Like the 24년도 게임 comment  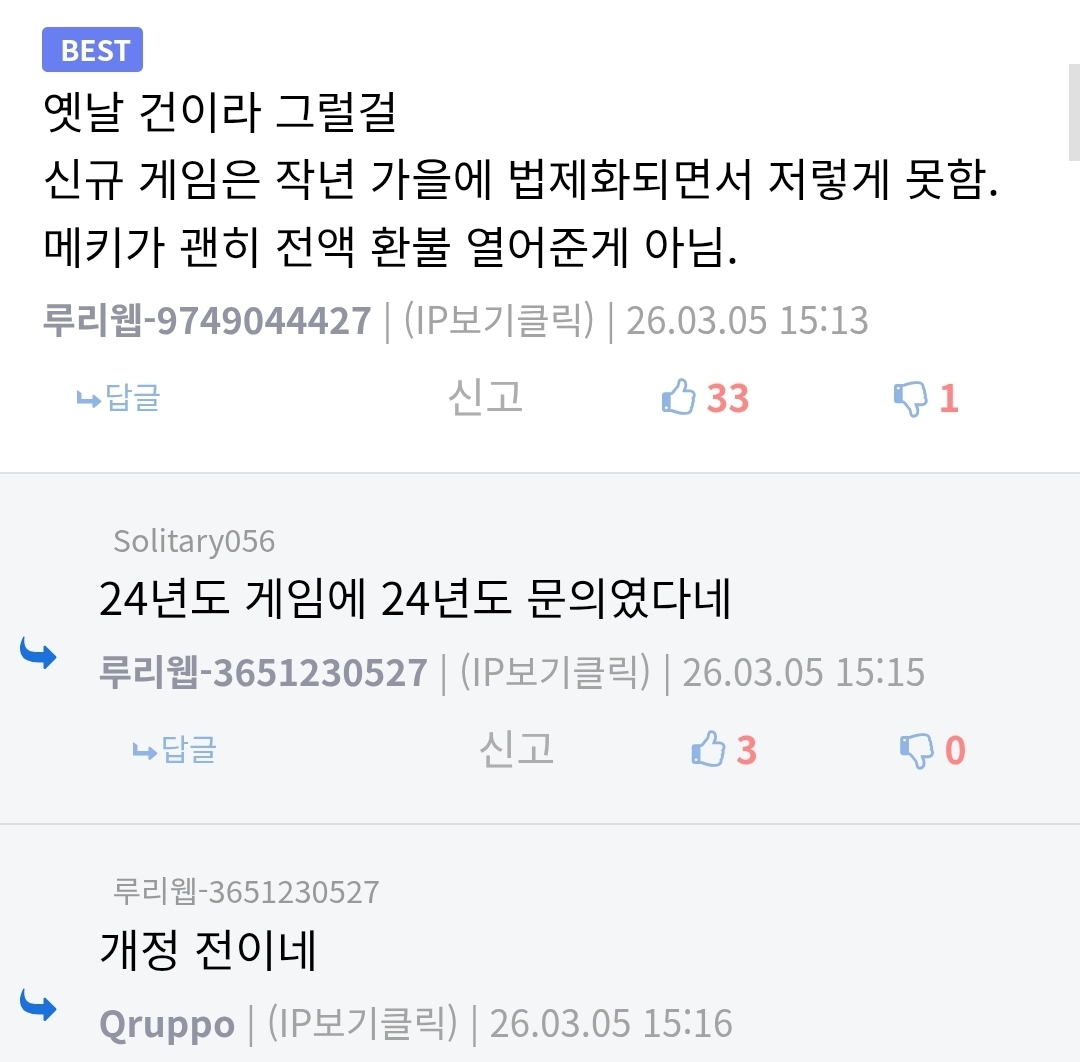[723, 750]
